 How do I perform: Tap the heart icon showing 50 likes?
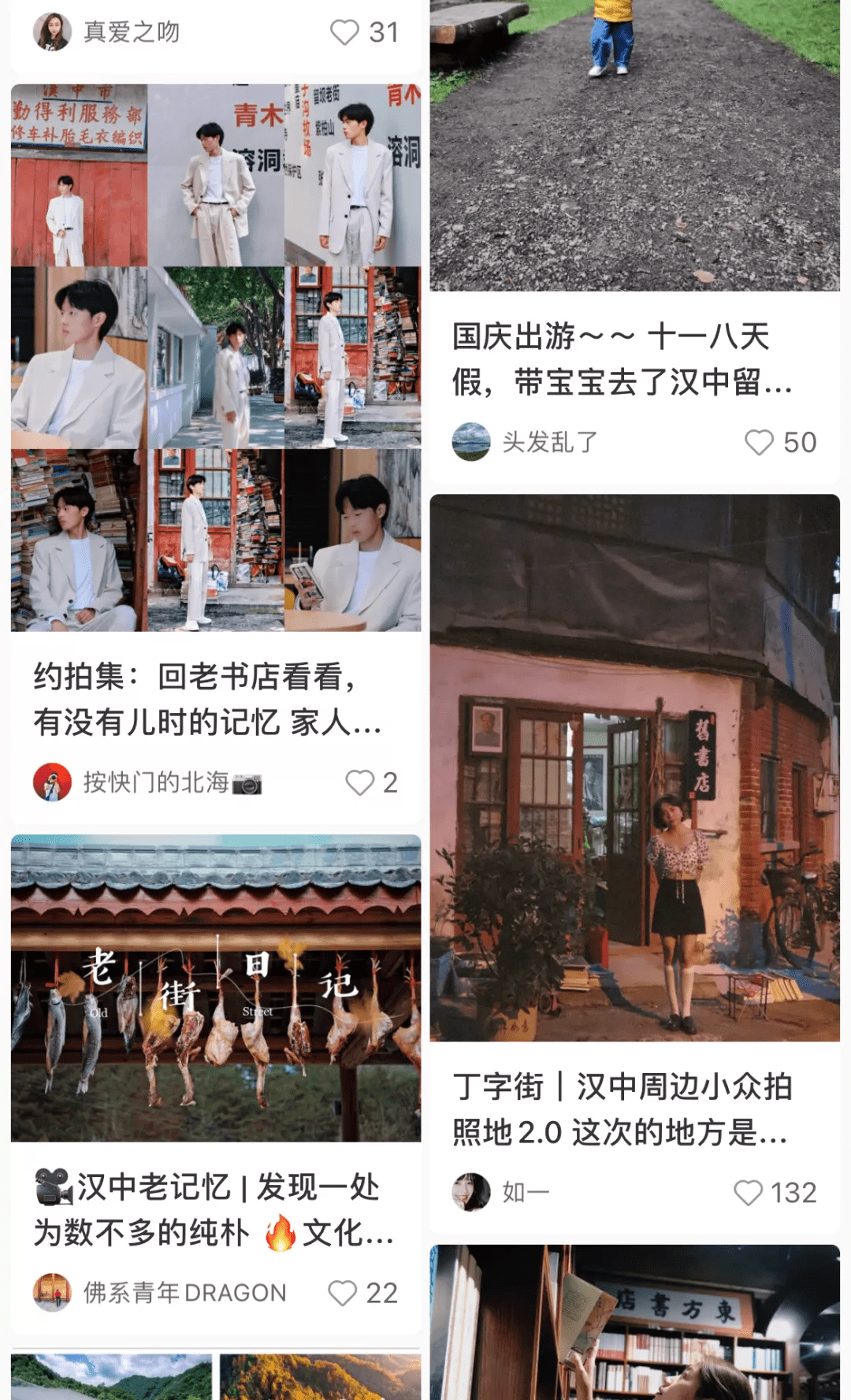pyautogui.click(x=759, y=444)
